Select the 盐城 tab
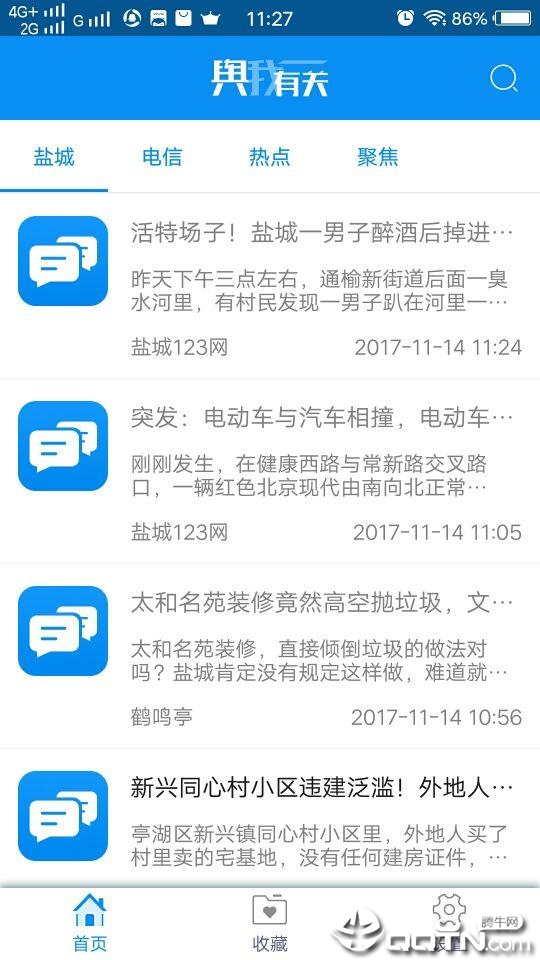 tap(54, 157)
